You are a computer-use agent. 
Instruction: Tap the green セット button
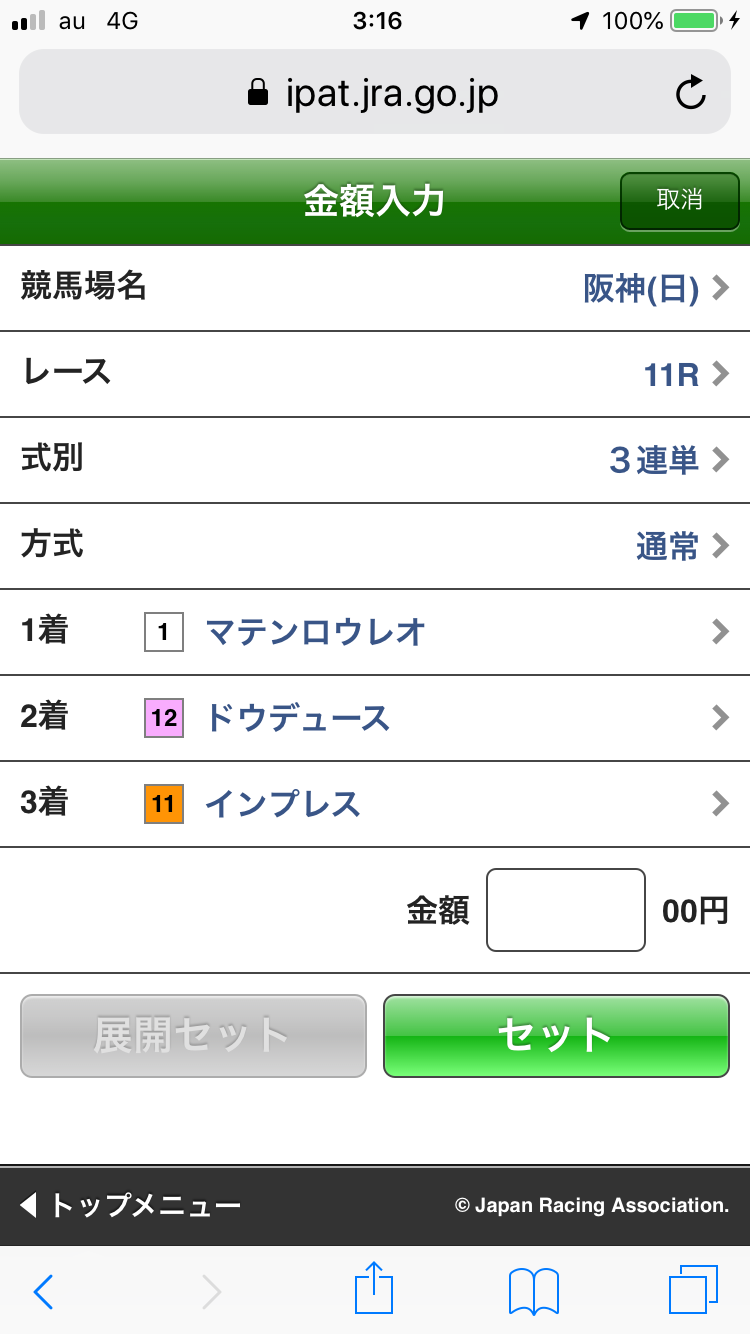556,1036
